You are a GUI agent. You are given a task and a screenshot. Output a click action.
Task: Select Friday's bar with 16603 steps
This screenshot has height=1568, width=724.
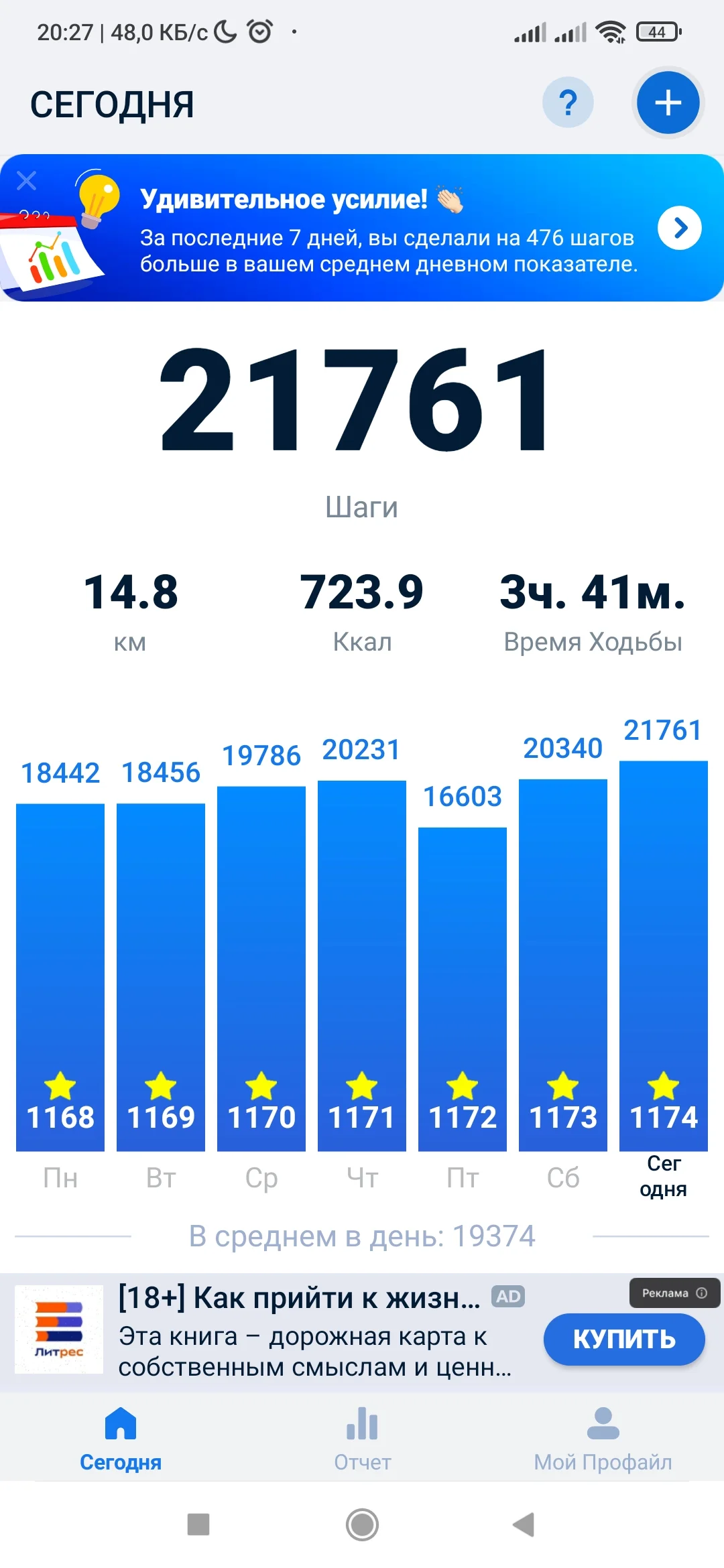[x=463, y=990]
